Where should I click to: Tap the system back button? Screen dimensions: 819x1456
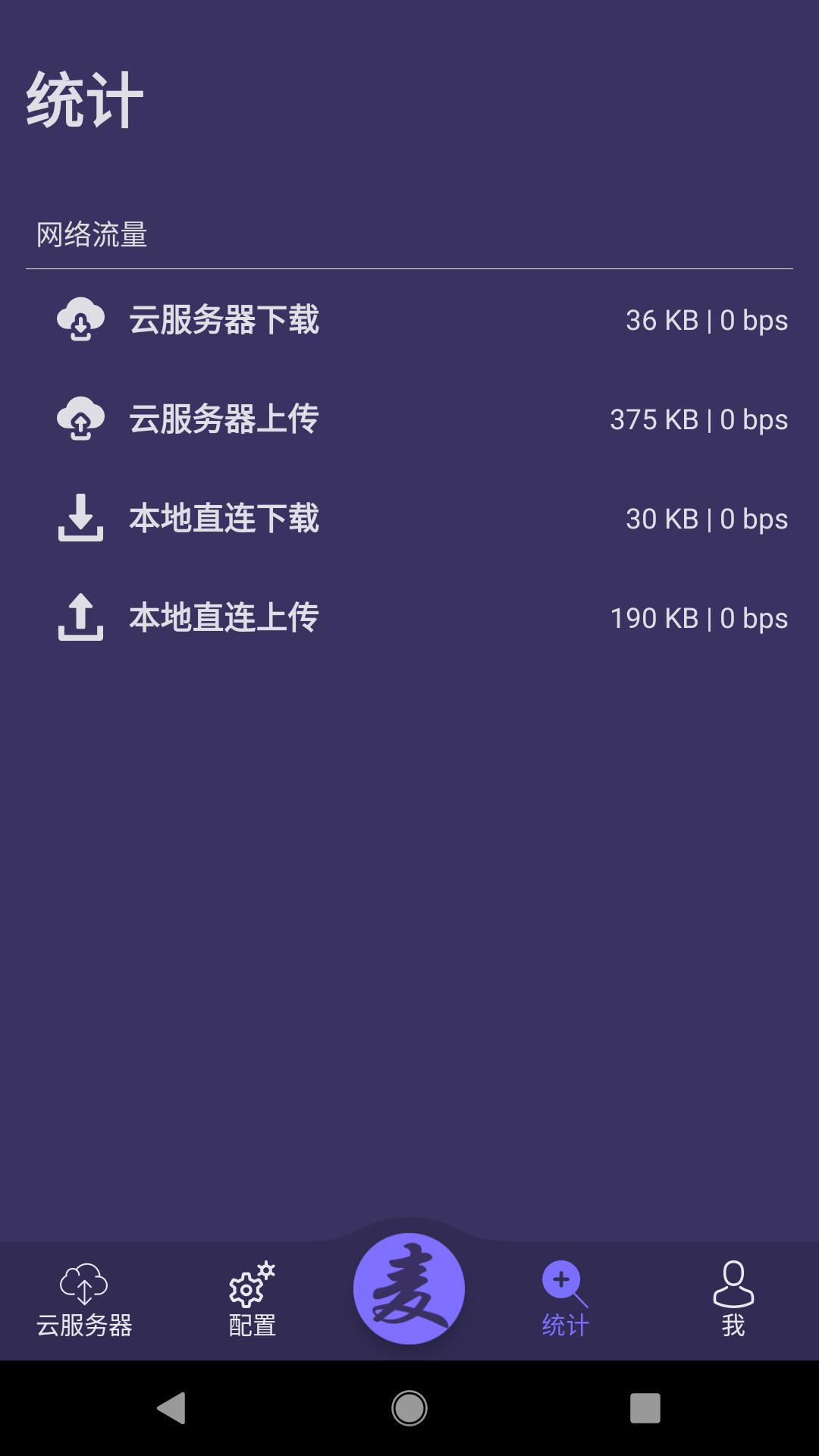171,1408
